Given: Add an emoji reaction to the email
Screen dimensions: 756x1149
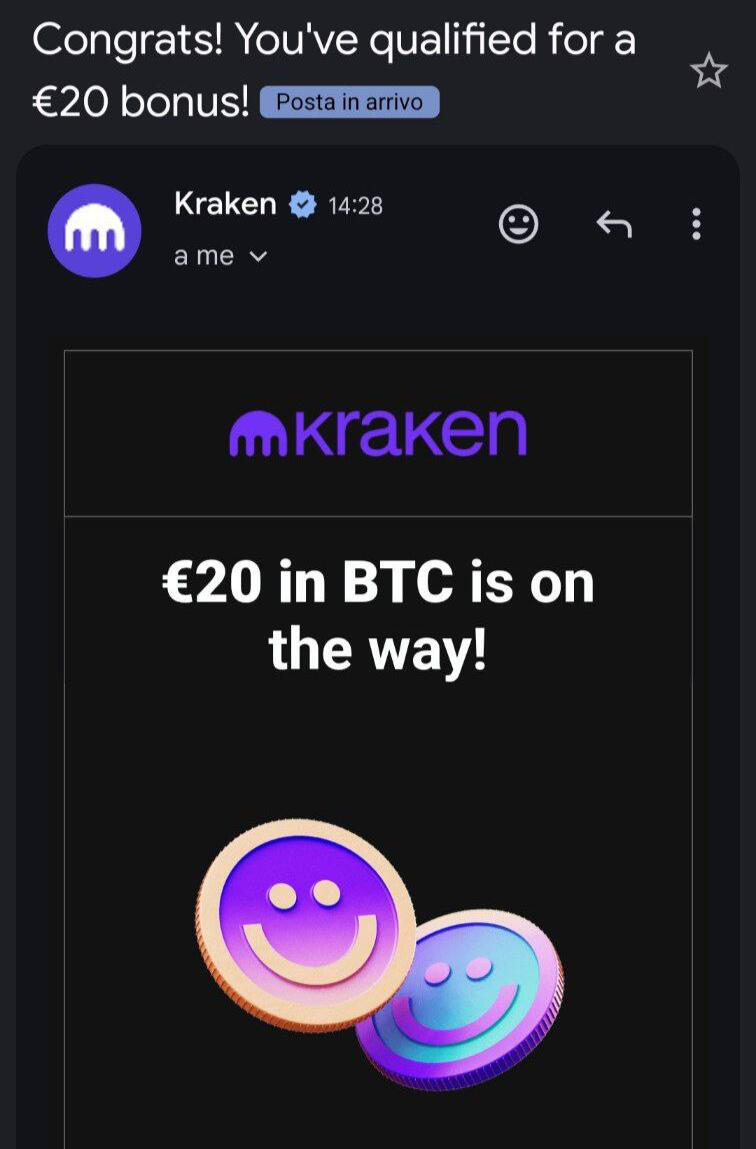Looking at the screenshot, I should (518, 225).
